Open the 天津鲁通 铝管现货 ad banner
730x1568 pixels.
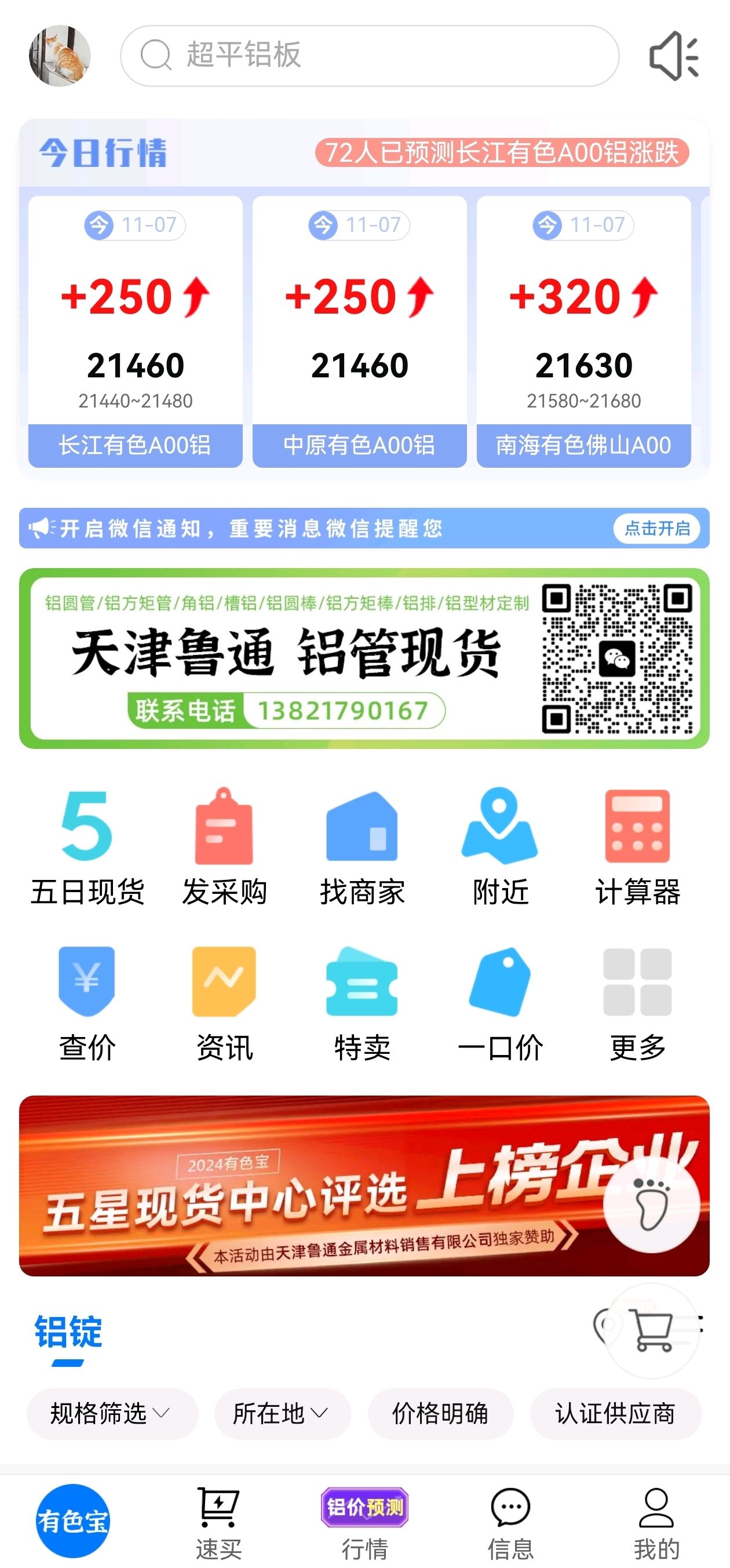click(x=364, y=658)
